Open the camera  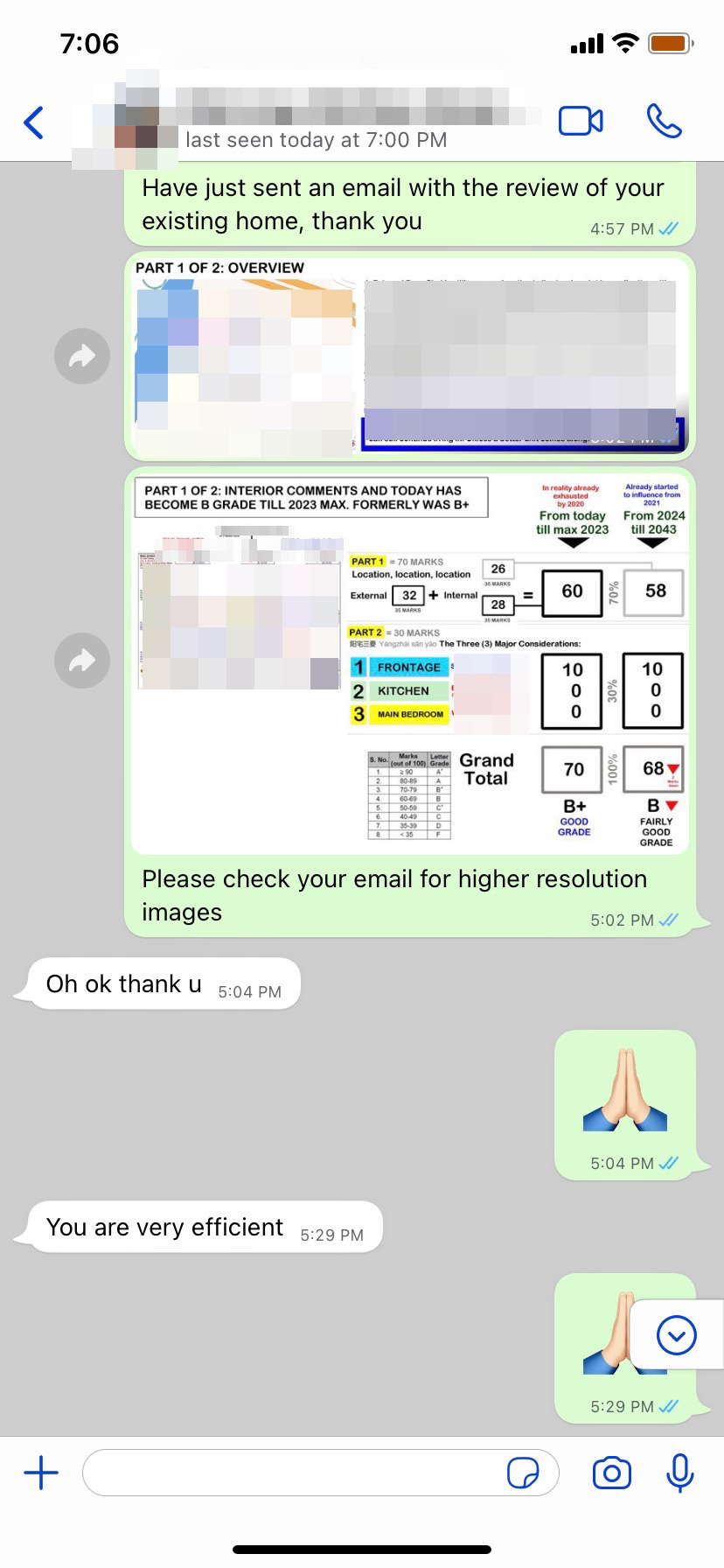[x=611, y=1473]
